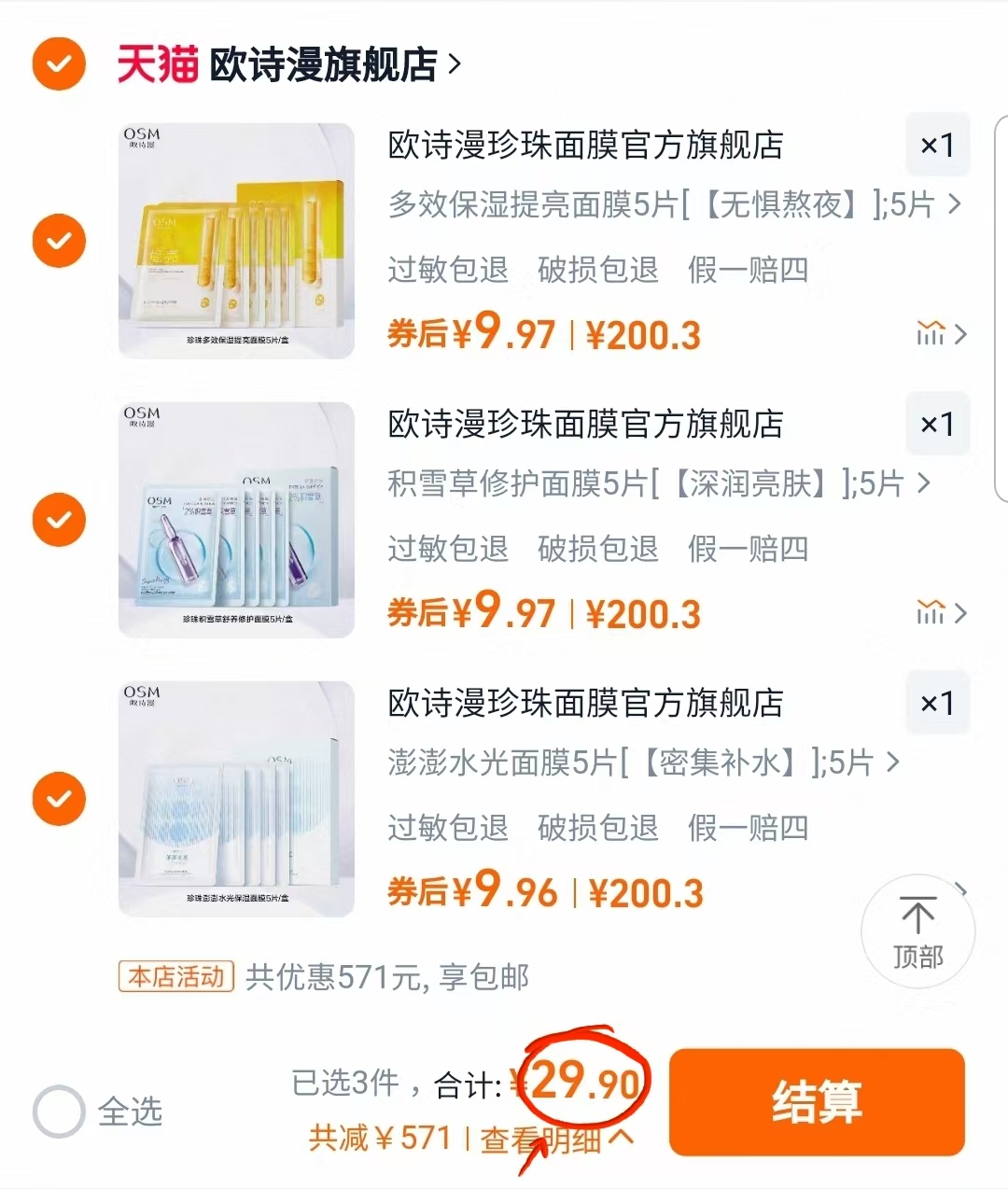The image size is (1008, 1189).
Task: Open the 欧诗漫旗舰店 store page
Action: click(x=317, y=65)
